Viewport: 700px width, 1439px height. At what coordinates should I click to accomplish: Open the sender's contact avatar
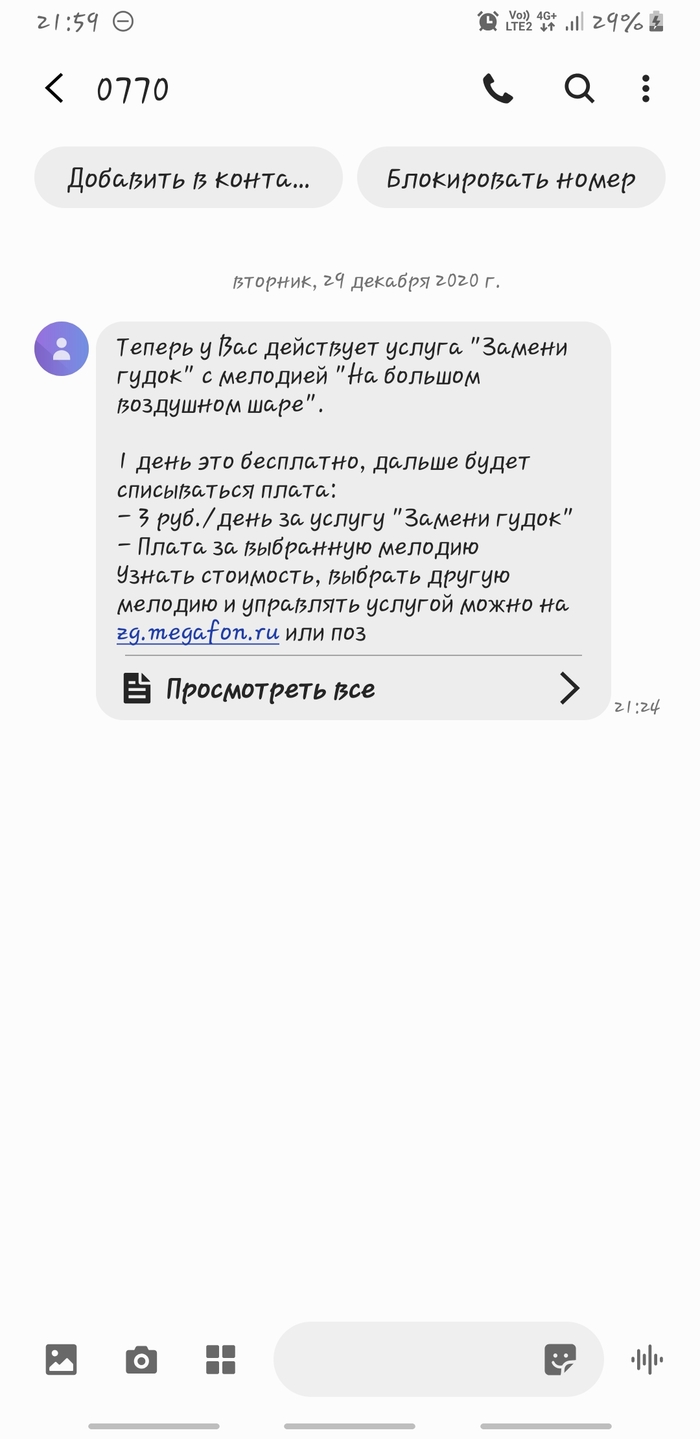61,349
